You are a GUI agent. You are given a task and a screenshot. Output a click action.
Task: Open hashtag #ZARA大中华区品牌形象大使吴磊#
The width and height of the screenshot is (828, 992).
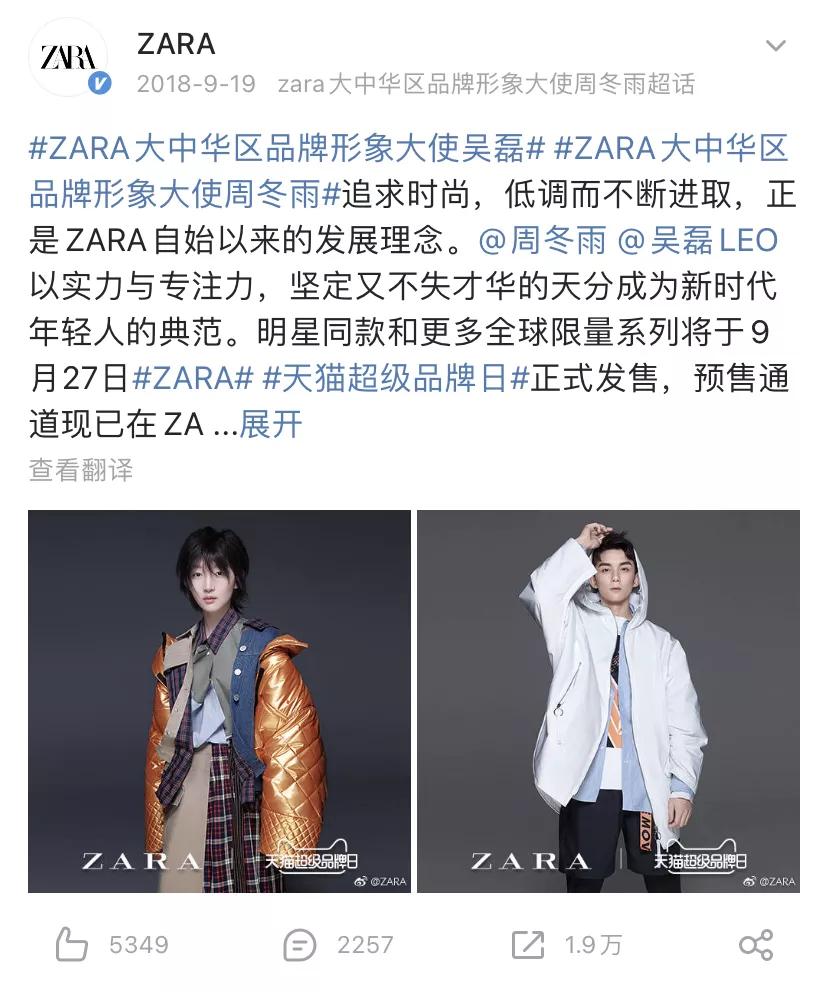287,148
